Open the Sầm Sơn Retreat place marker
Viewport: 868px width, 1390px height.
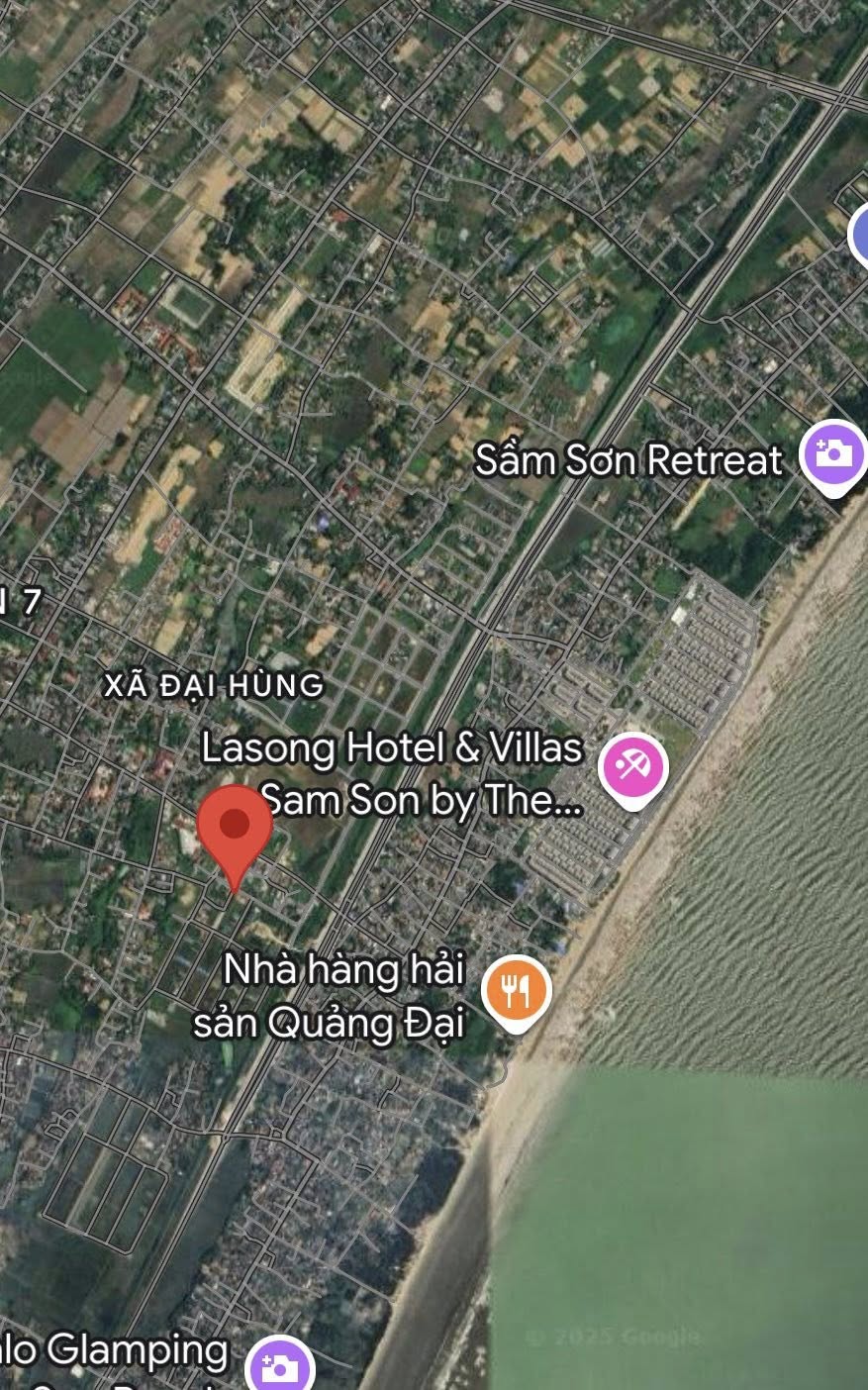pos(832,455)
